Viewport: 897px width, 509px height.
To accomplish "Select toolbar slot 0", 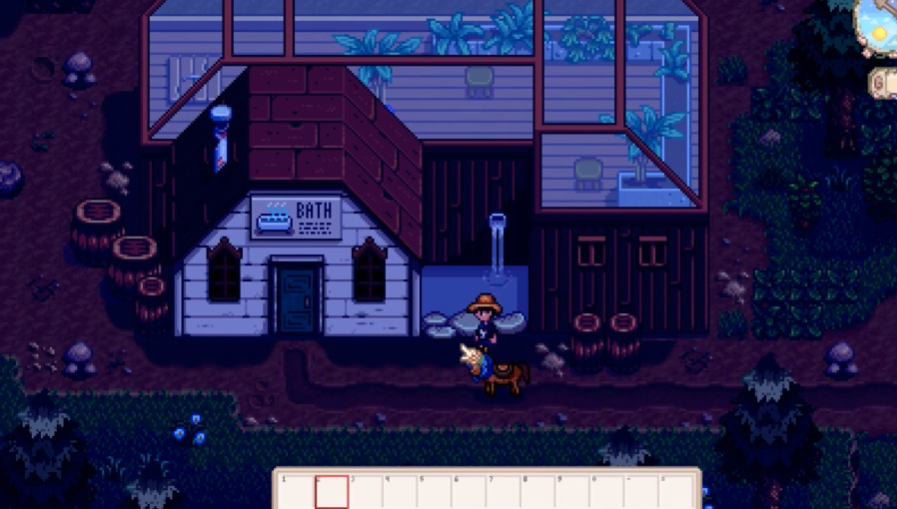I will pos(606,491).
